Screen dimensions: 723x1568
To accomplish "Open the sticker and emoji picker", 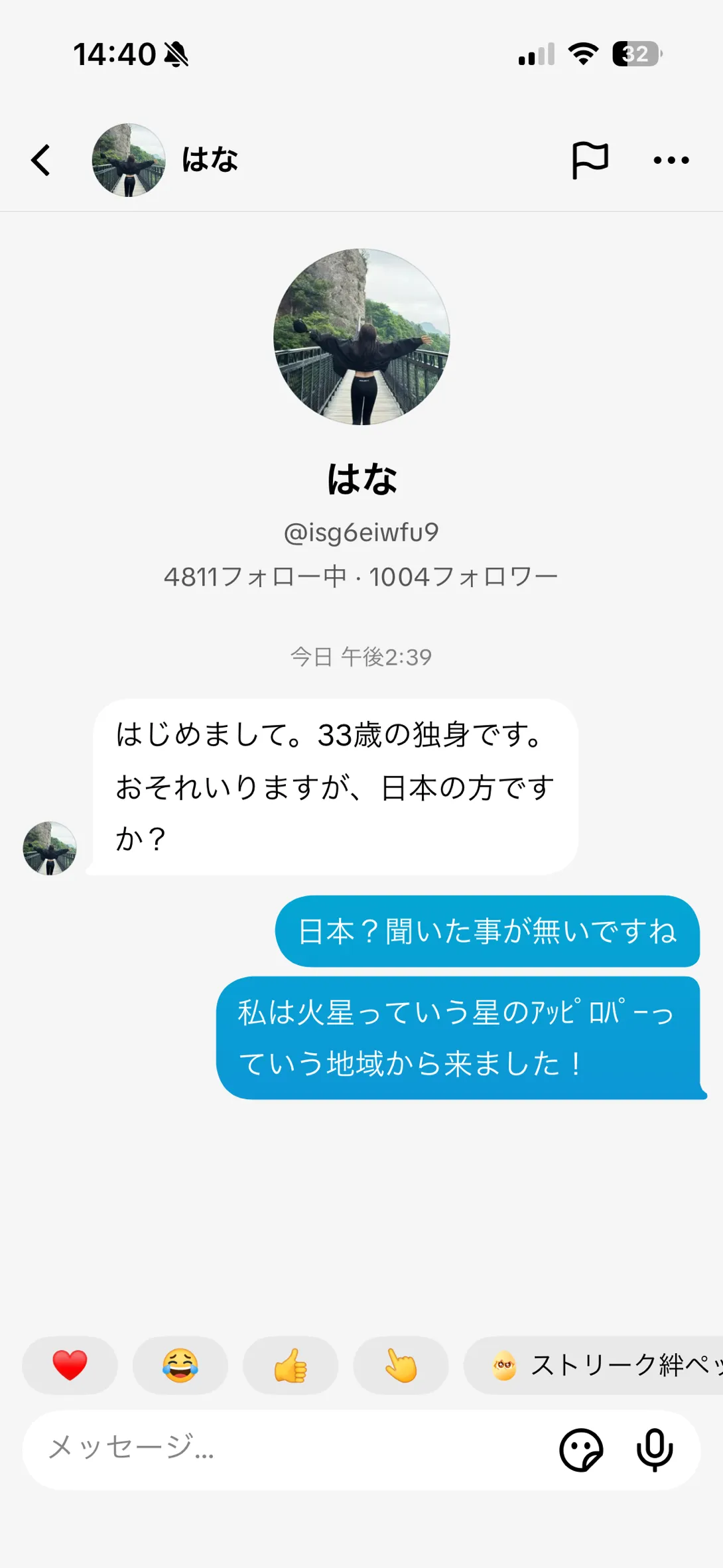I will [581, 1451].
